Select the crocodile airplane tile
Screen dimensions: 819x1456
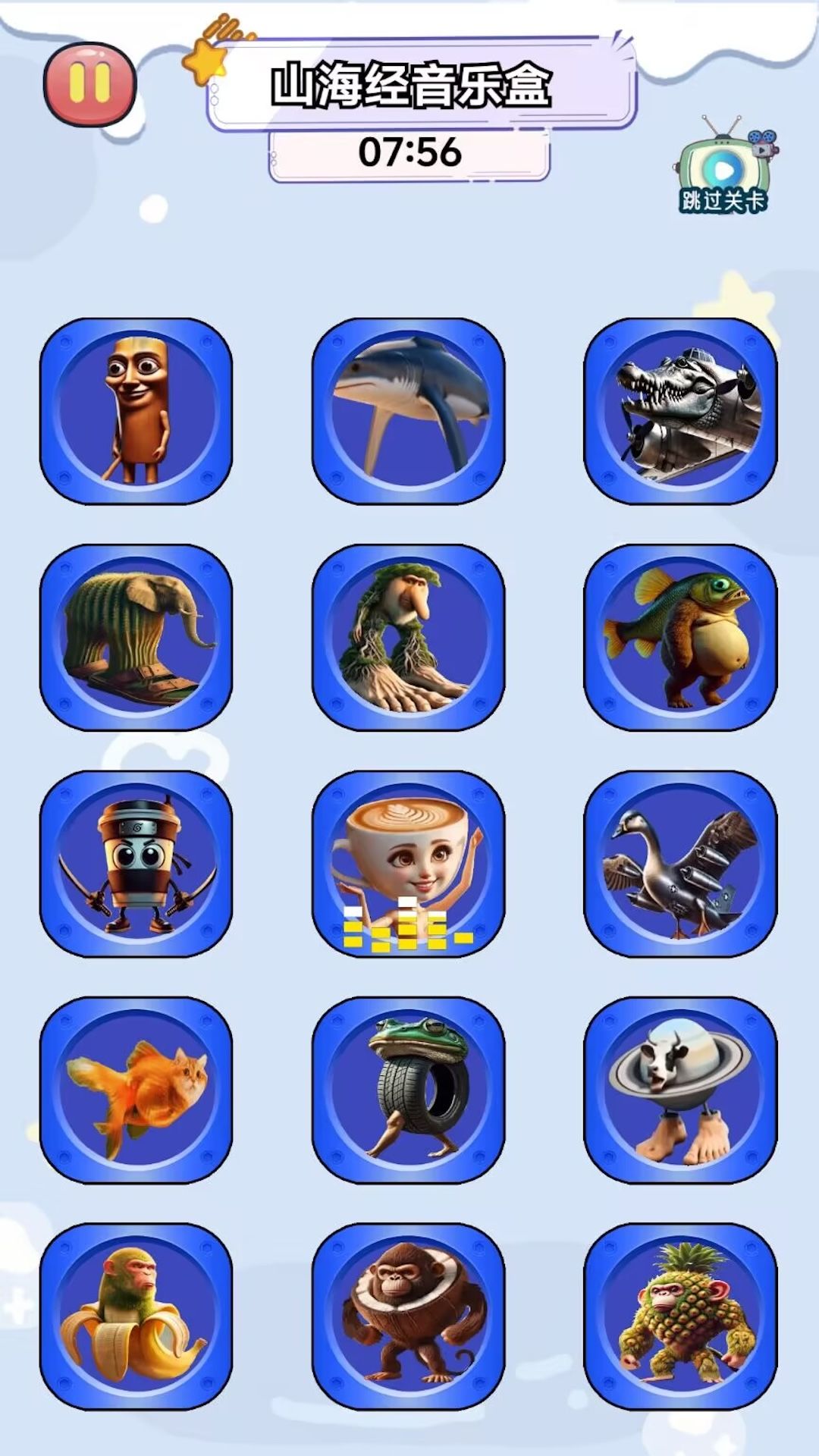[680, 411]
